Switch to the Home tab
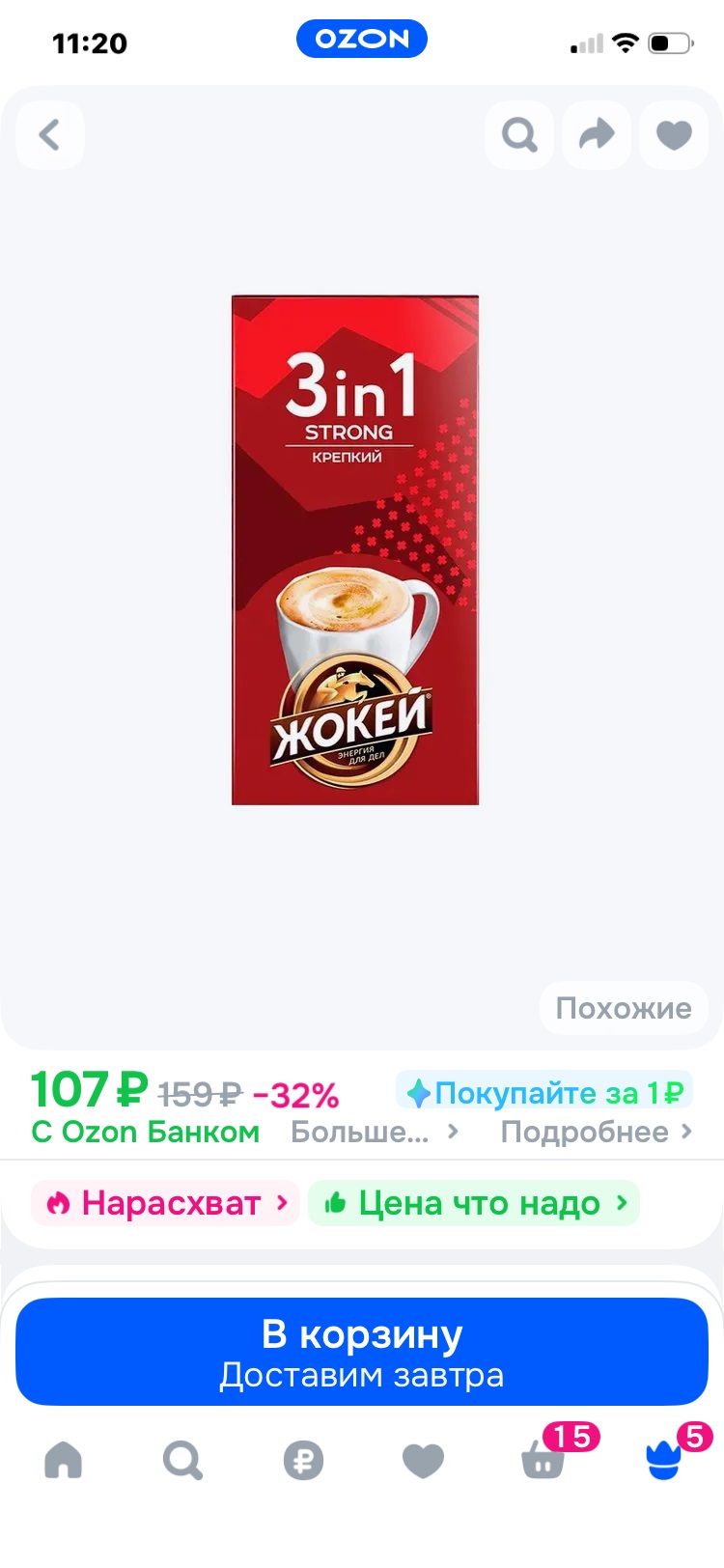 [64, 1460]
